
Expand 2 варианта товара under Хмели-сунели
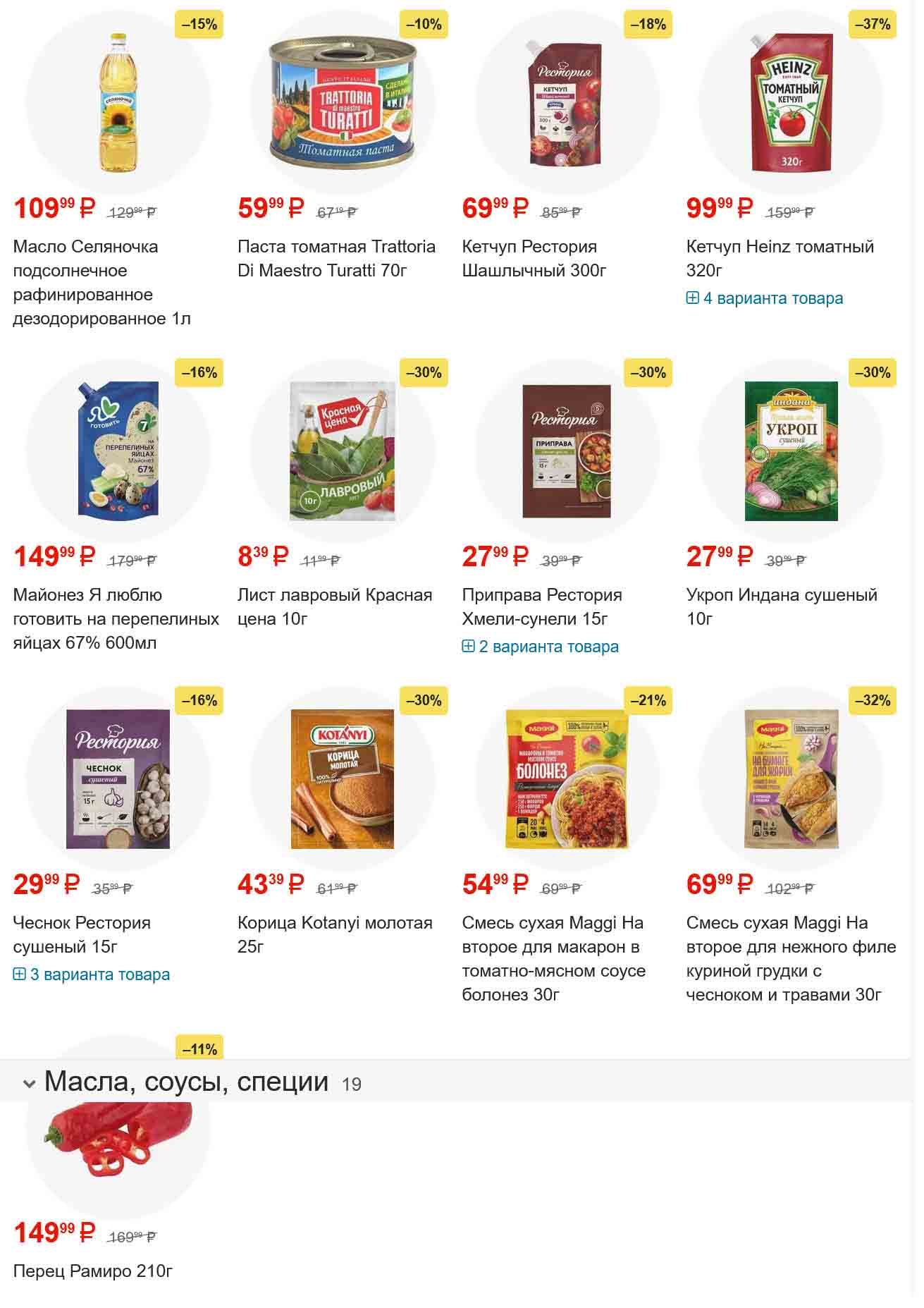541,647
